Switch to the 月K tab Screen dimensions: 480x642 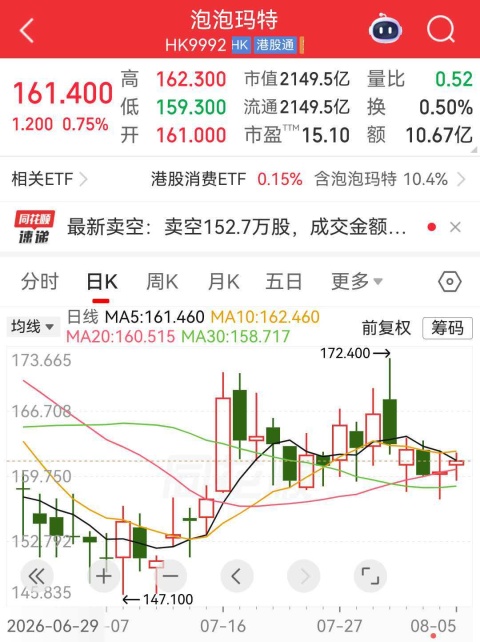click(224, 282)
